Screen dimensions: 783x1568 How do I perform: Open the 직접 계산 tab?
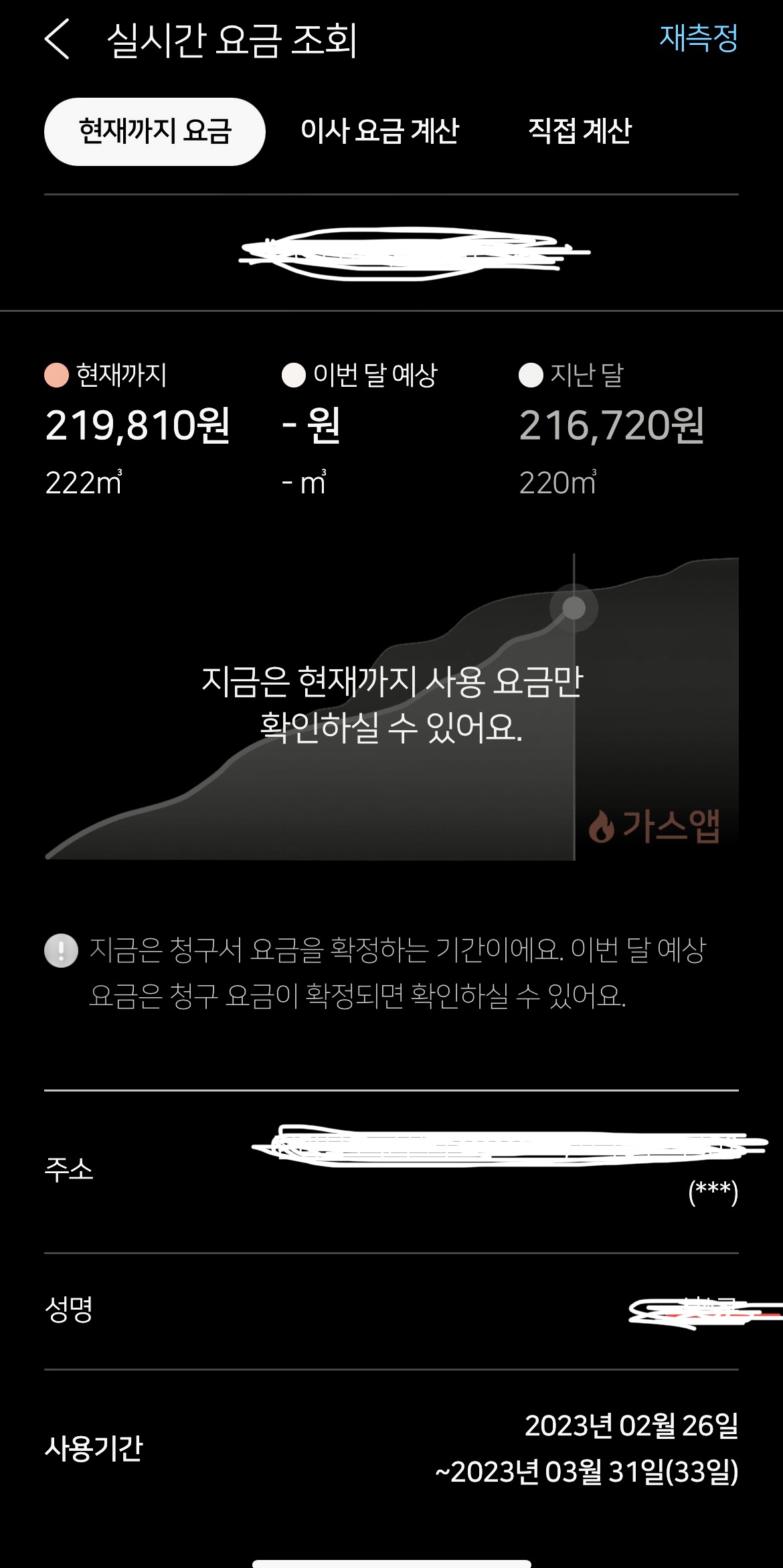[580, 131]
